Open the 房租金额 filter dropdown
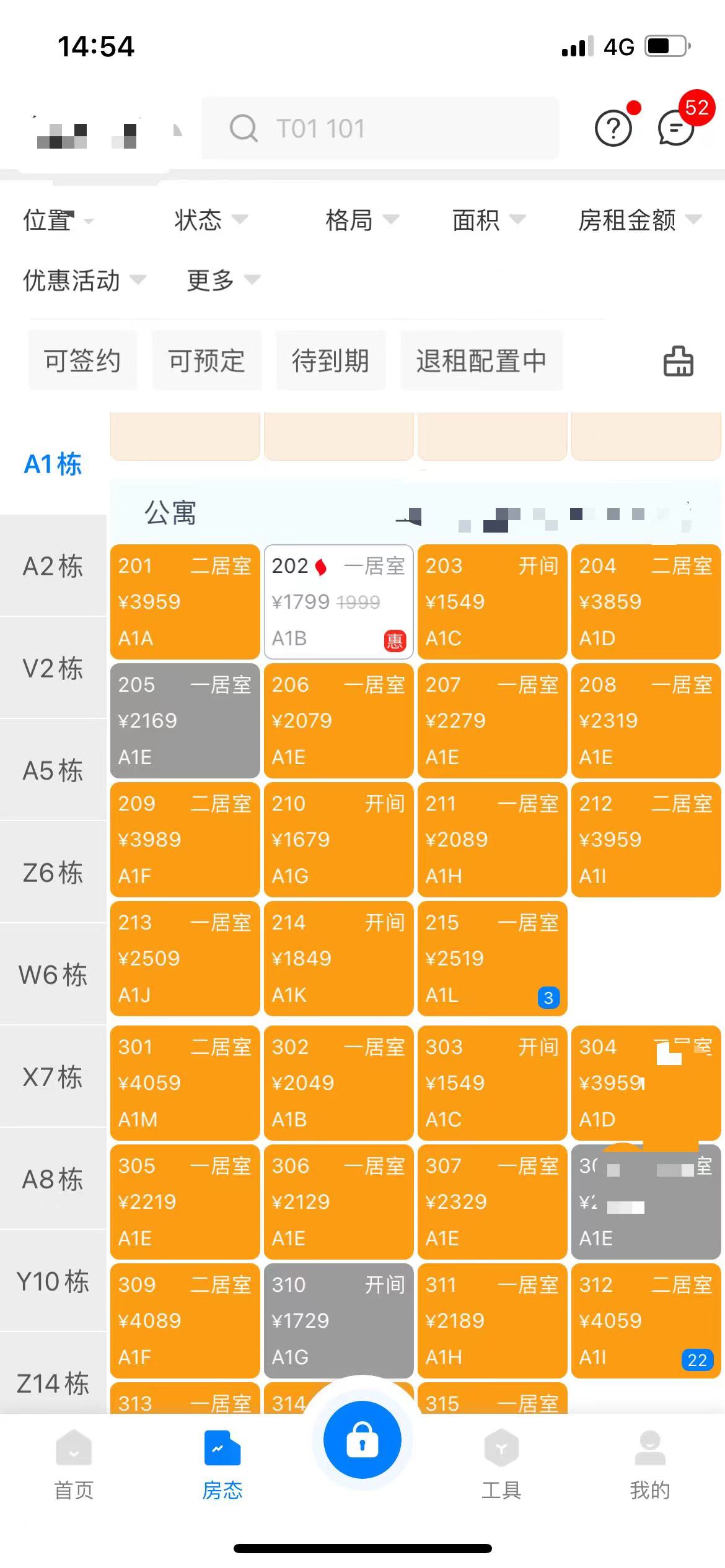This screenshot has height=1568, width=725. 639,220
